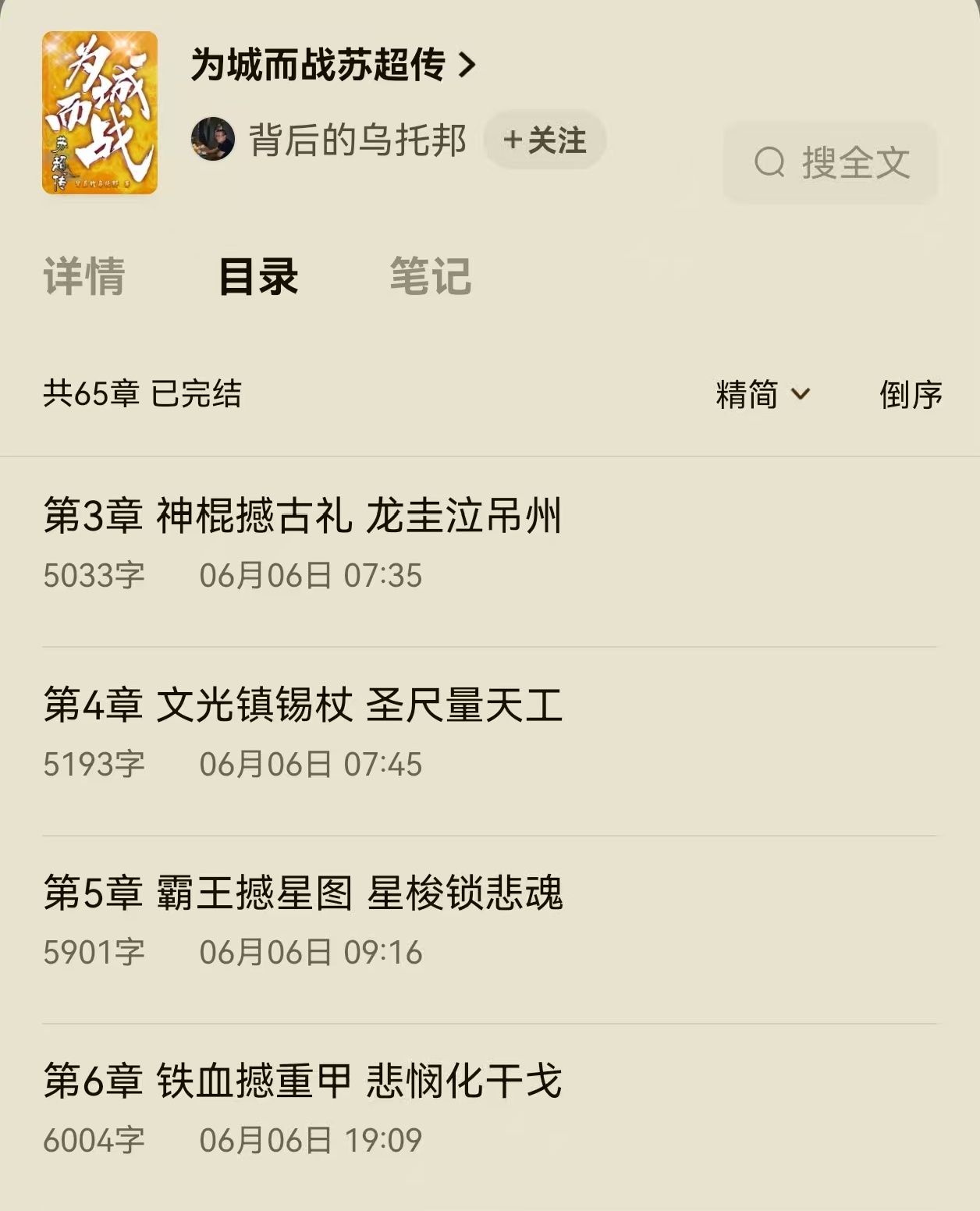Open chapter 第3章 神棍撼古礼 龙圭泣吊州

click(x=304, y=515)
